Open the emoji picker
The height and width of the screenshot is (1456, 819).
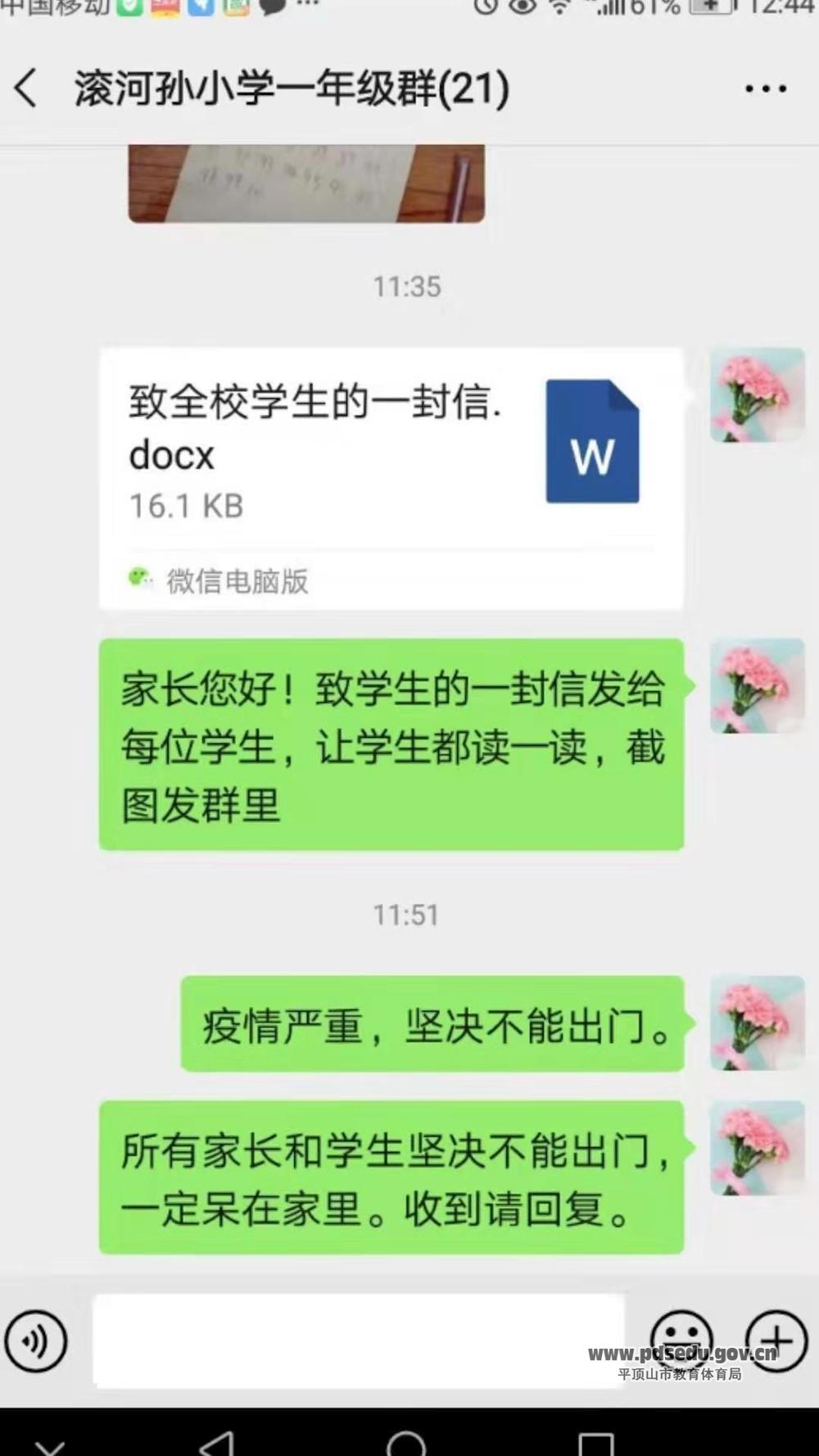[681, 1336]
